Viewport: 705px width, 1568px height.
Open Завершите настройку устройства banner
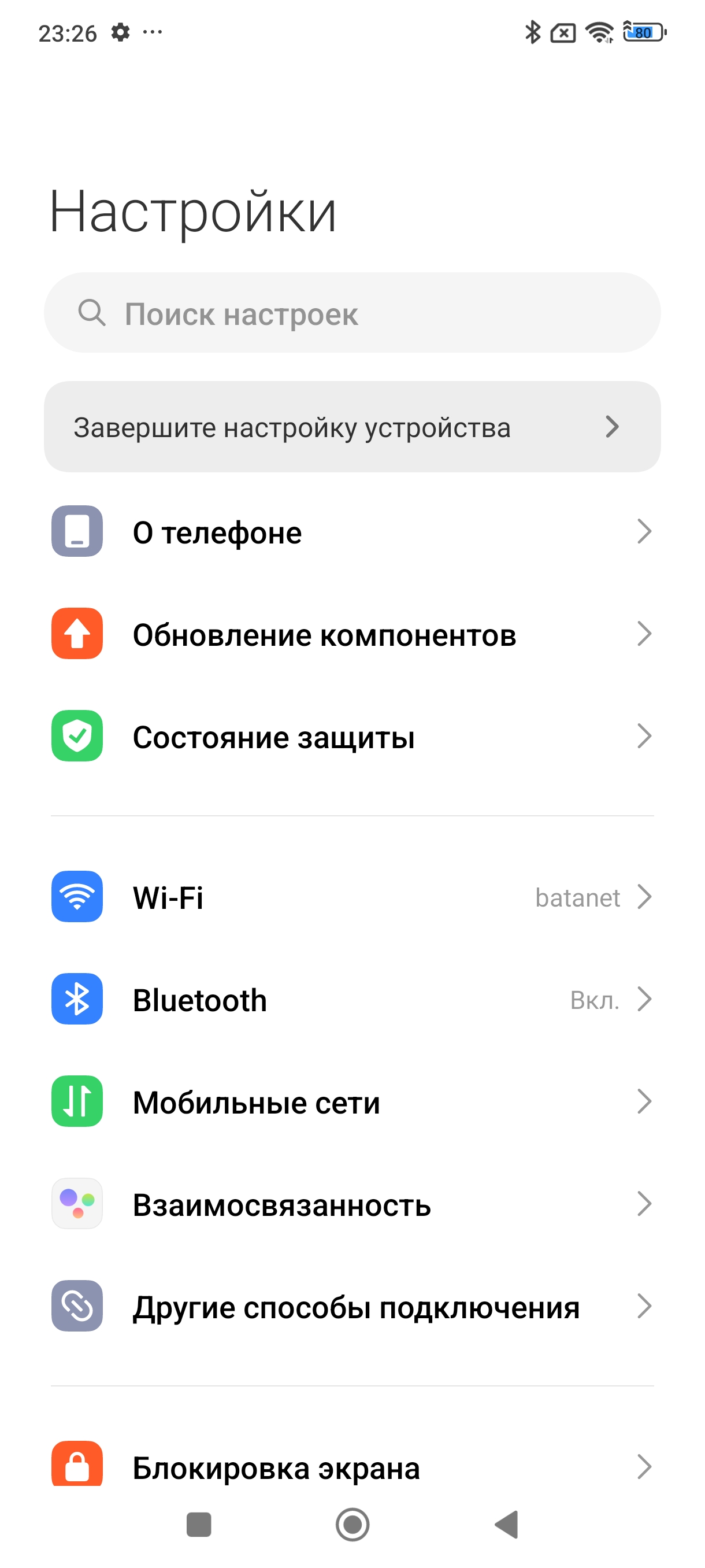pyautogui.click(x=352, y=427)
